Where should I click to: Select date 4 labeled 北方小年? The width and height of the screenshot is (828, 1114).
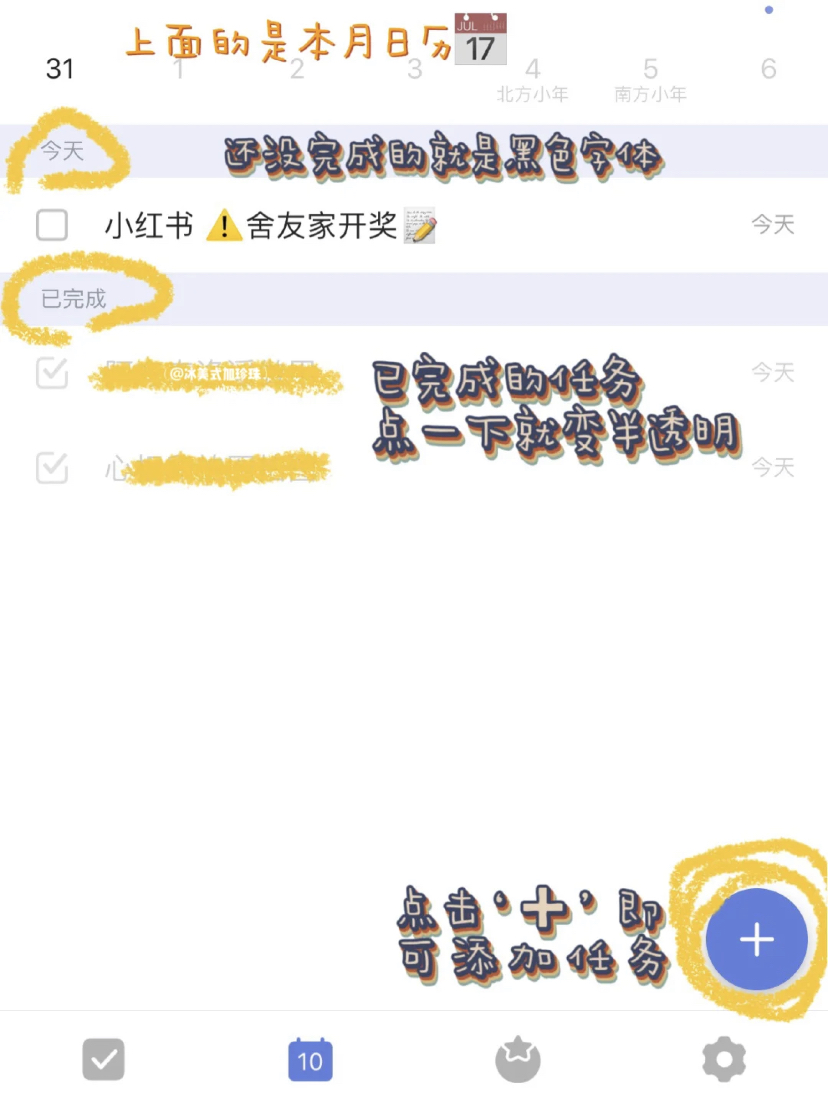(533, 76)
